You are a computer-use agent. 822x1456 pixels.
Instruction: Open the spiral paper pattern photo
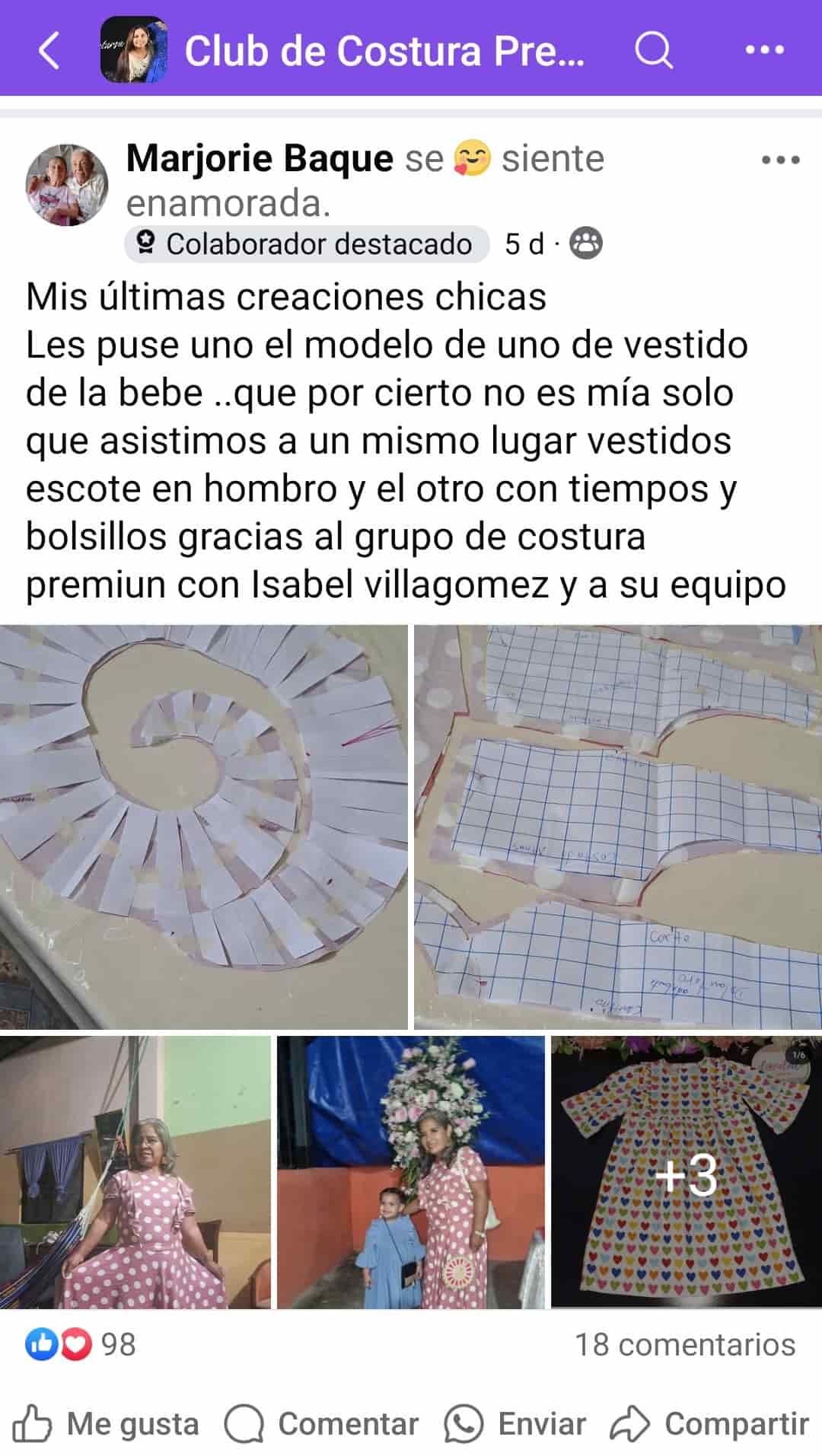(203, 827)
